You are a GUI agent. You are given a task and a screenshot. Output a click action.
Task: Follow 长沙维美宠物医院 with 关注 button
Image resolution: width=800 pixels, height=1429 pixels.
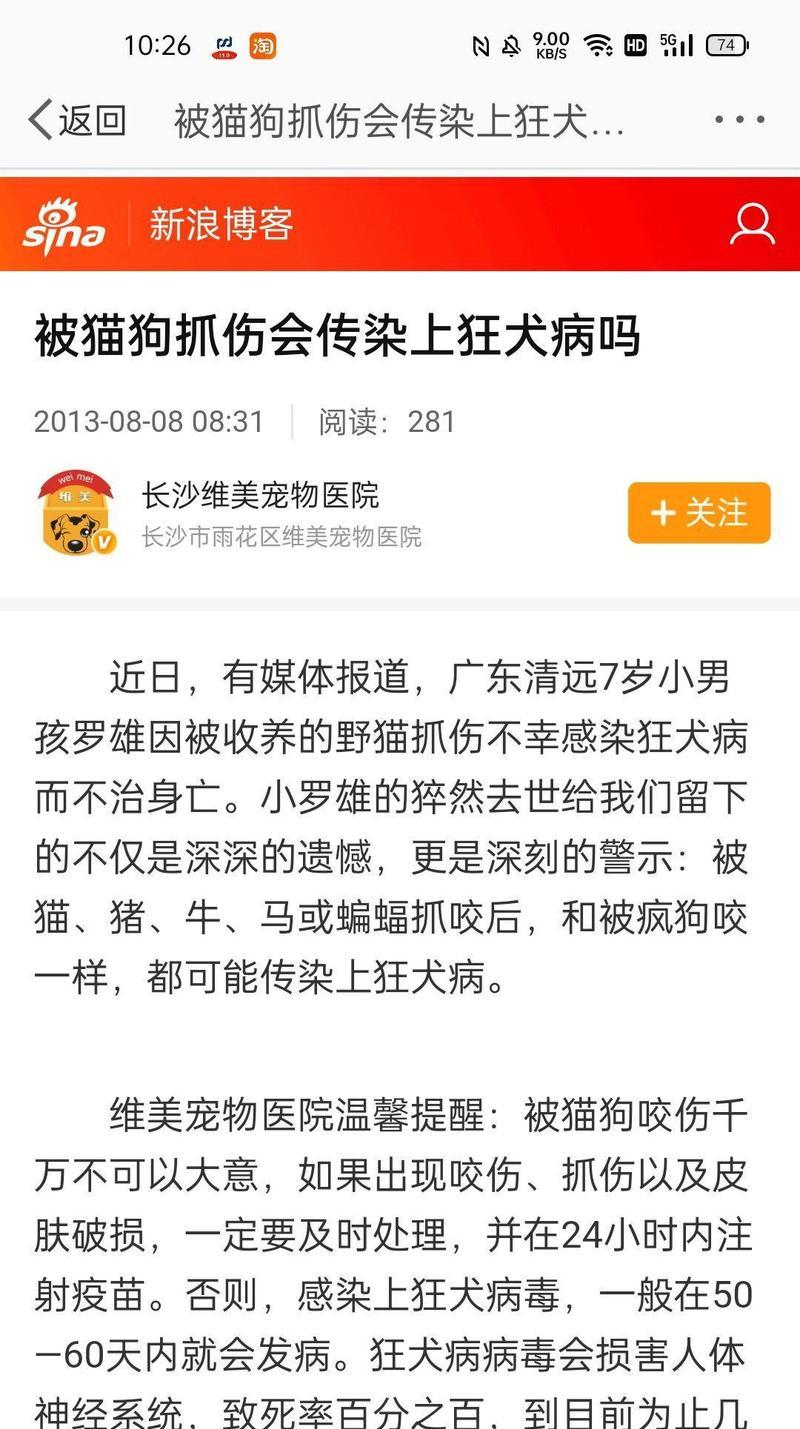[x=699, y=513]
